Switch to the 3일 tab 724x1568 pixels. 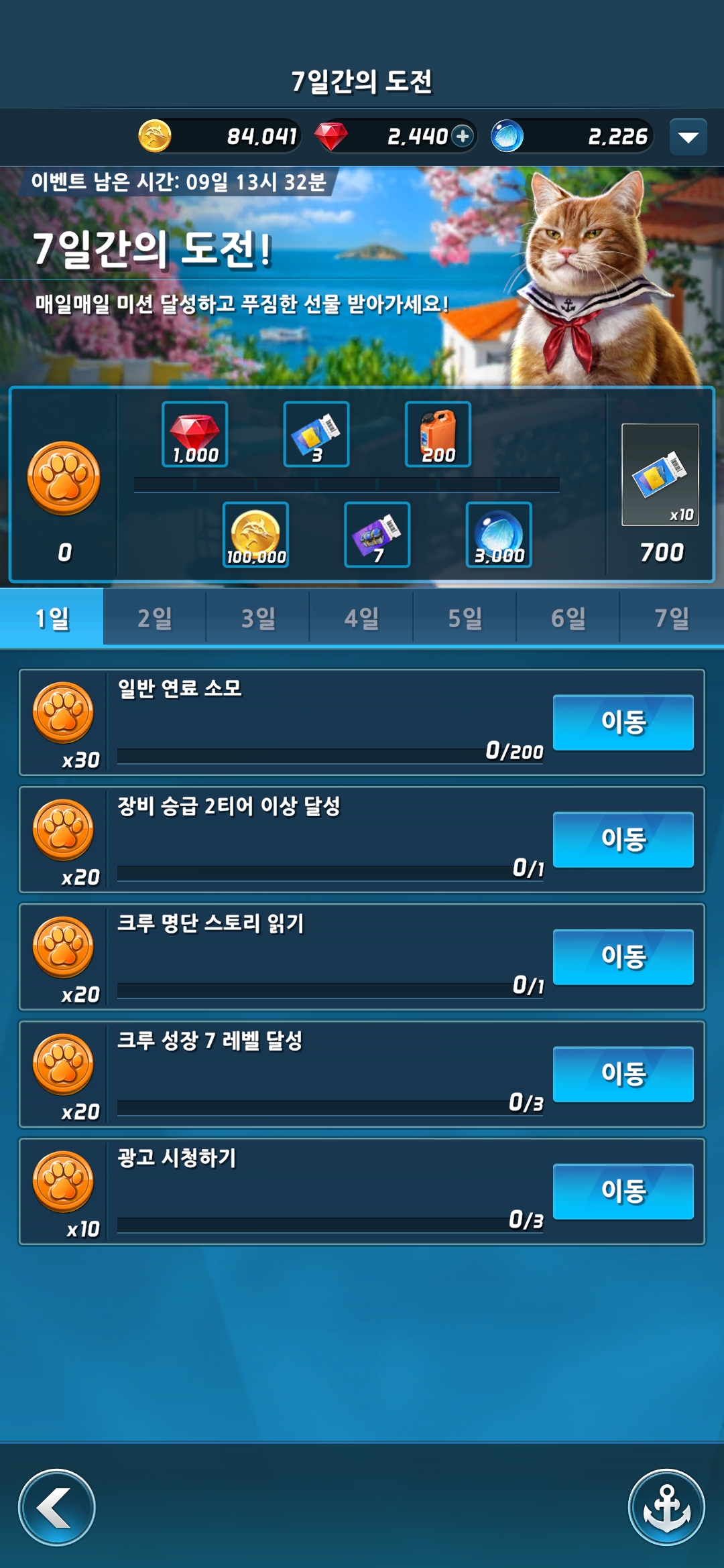click(258, 618)
